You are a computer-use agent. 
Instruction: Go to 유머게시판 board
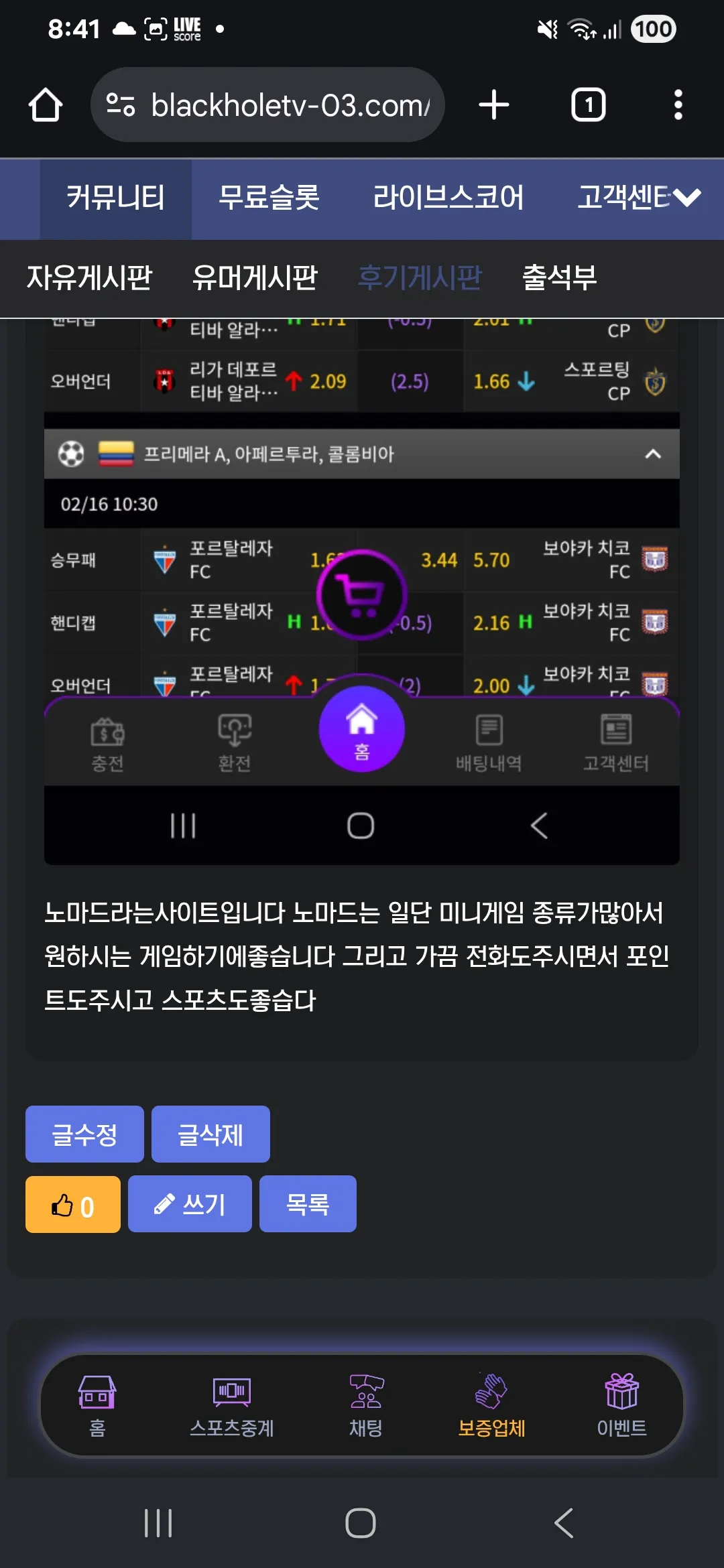coord(255,277)
